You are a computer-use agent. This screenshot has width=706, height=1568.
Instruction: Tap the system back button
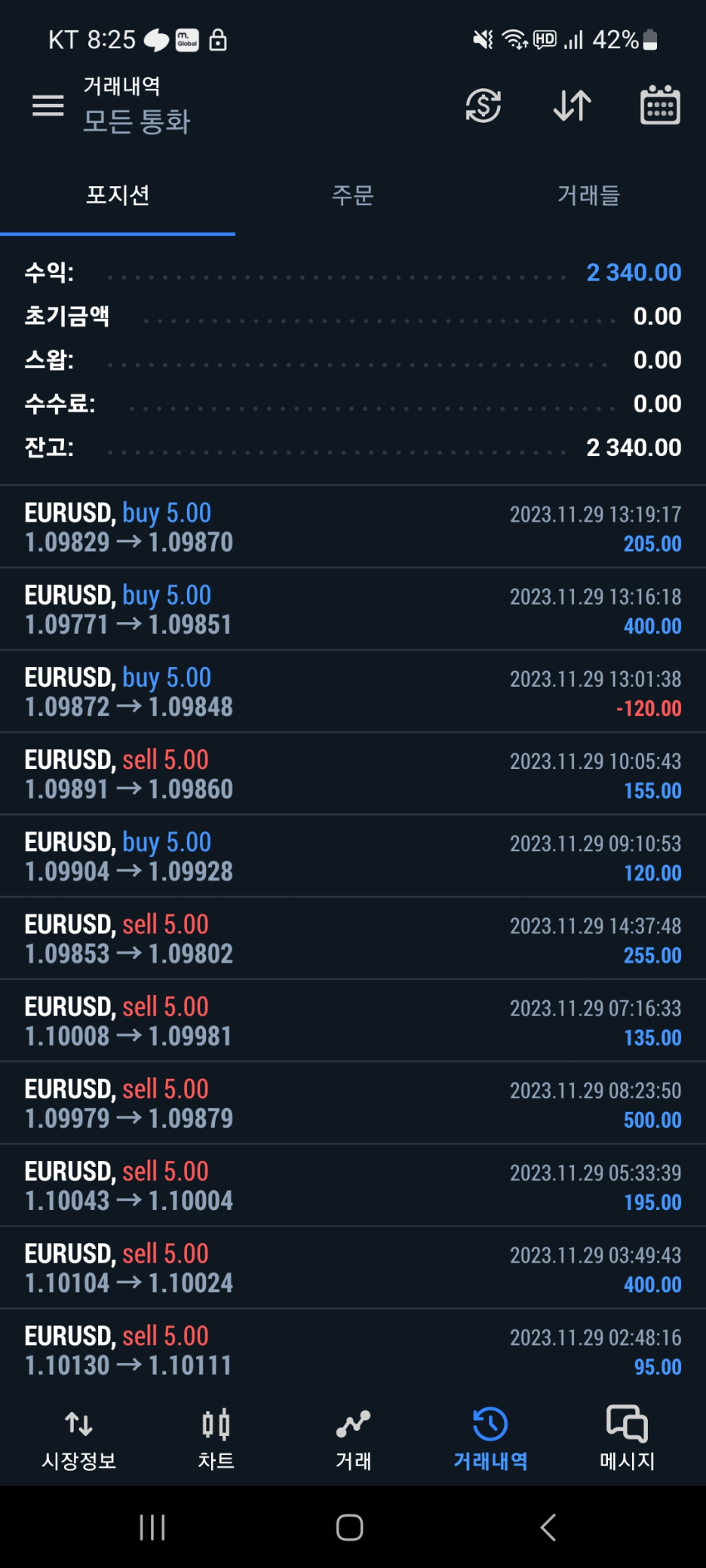[548, 1527]
